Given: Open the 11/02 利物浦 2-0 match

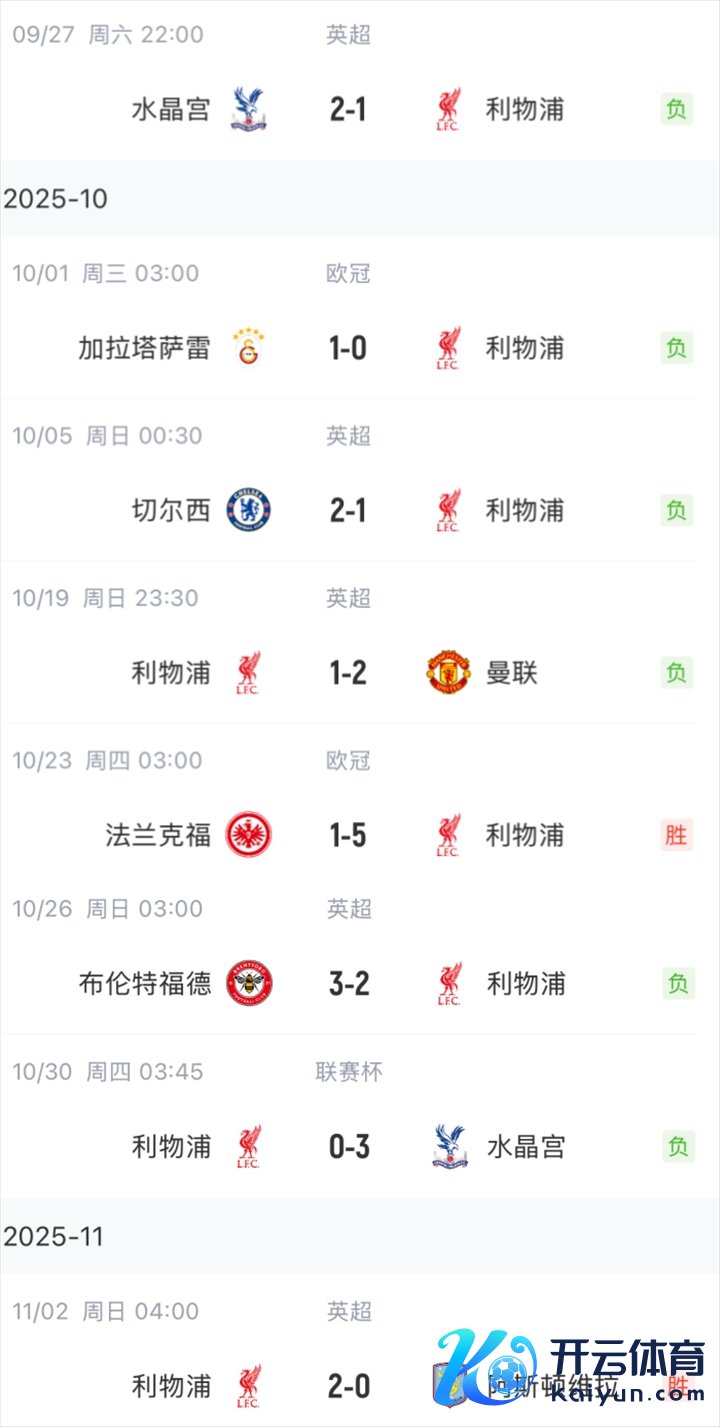Looking at the screenshot, I should 348,1385.
